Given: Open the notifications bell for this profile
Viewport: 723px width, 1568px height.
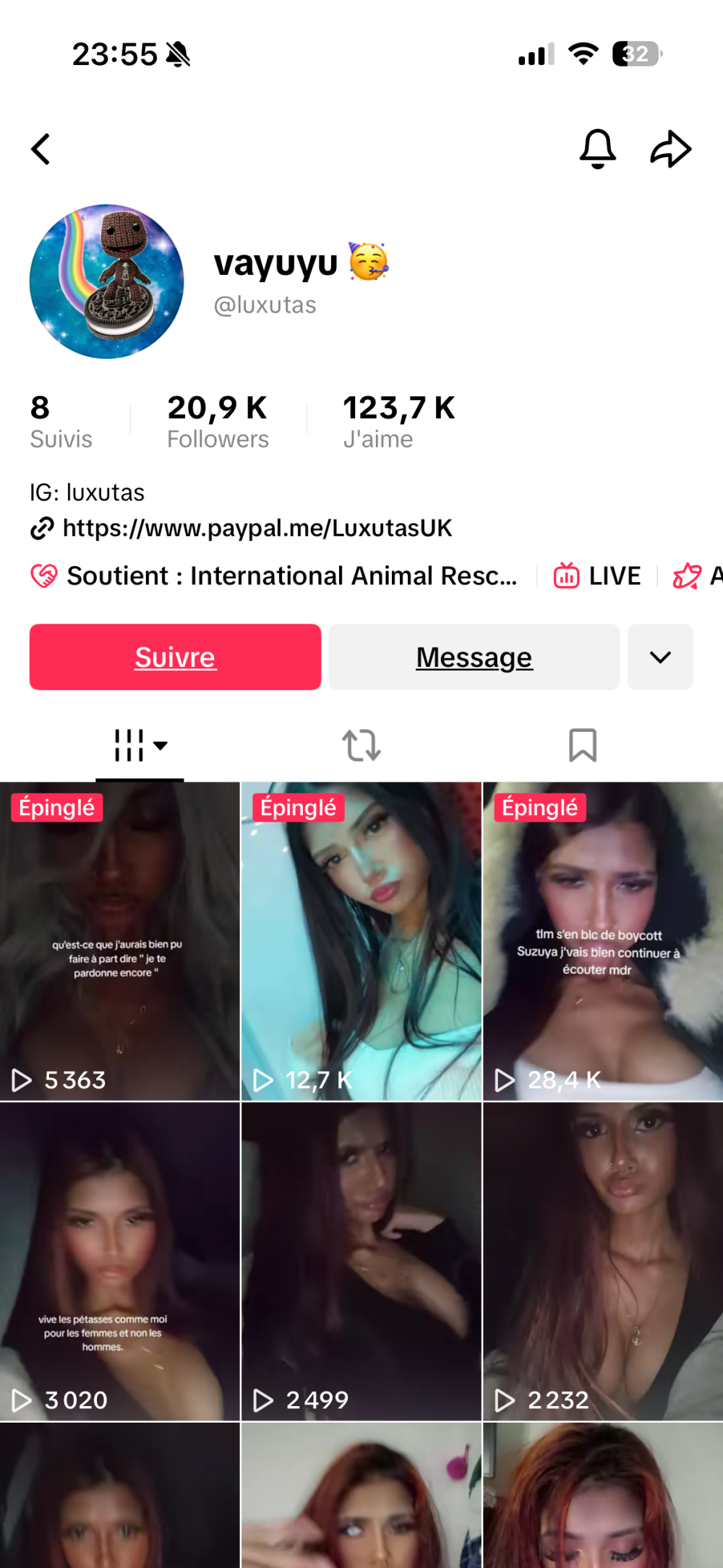Looking at the screenshot, I should [x=598, y=149].
